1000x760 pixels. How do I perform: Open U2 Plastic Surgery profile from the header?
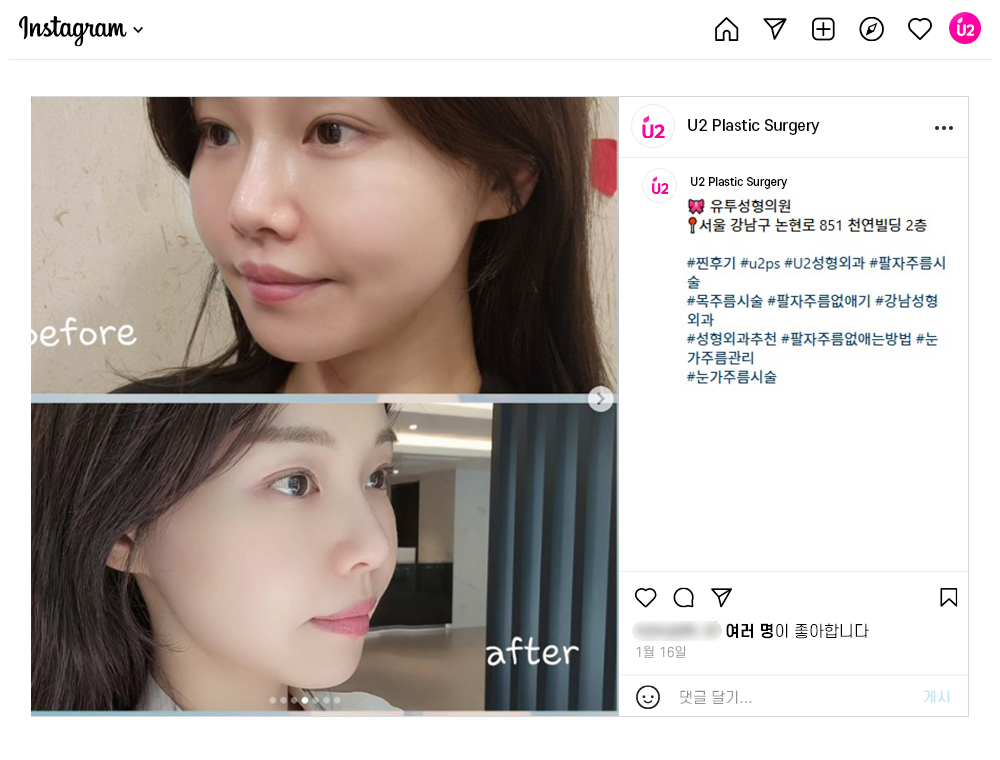[752, 126]
